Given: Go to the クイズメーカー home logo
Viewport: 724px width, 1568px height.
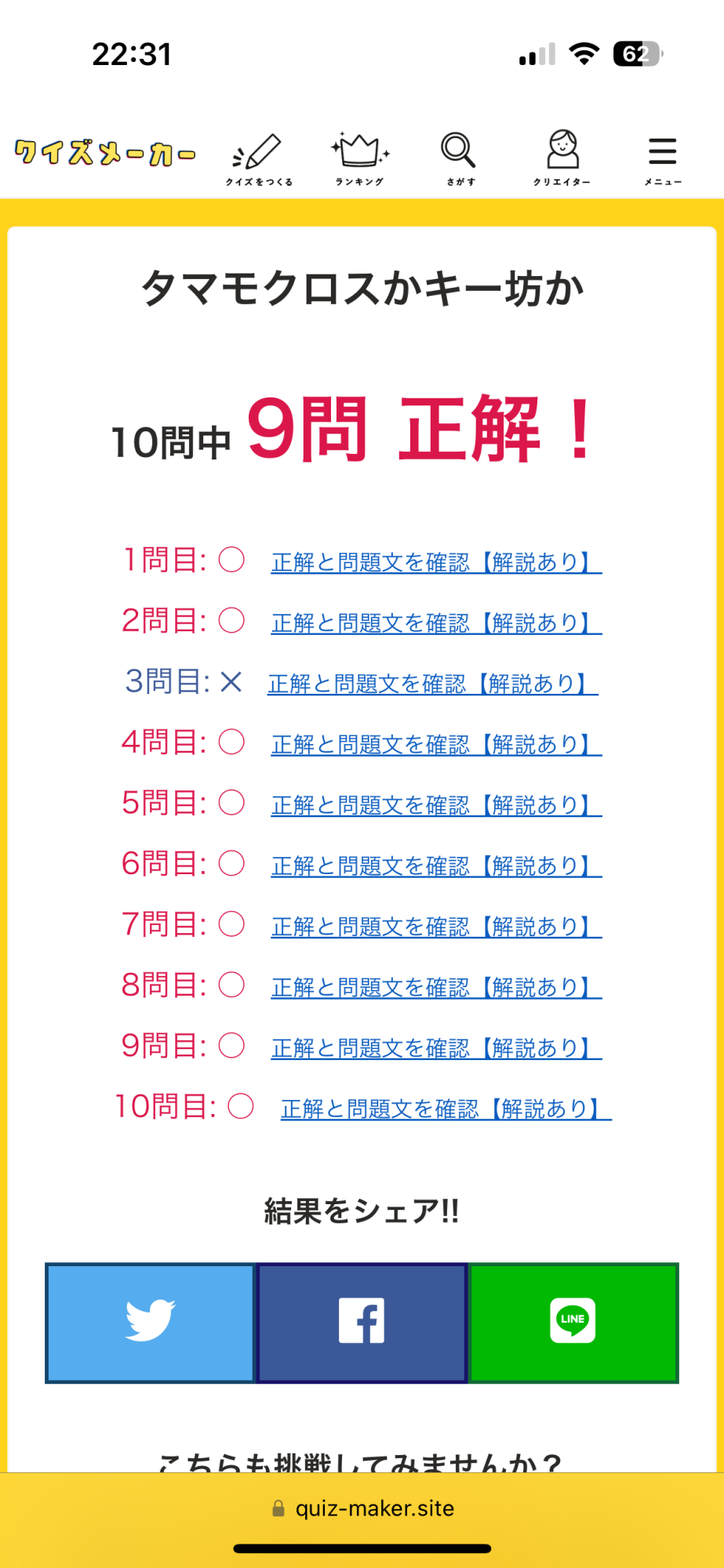Looking at the screenshot, I should coord(105,153).
